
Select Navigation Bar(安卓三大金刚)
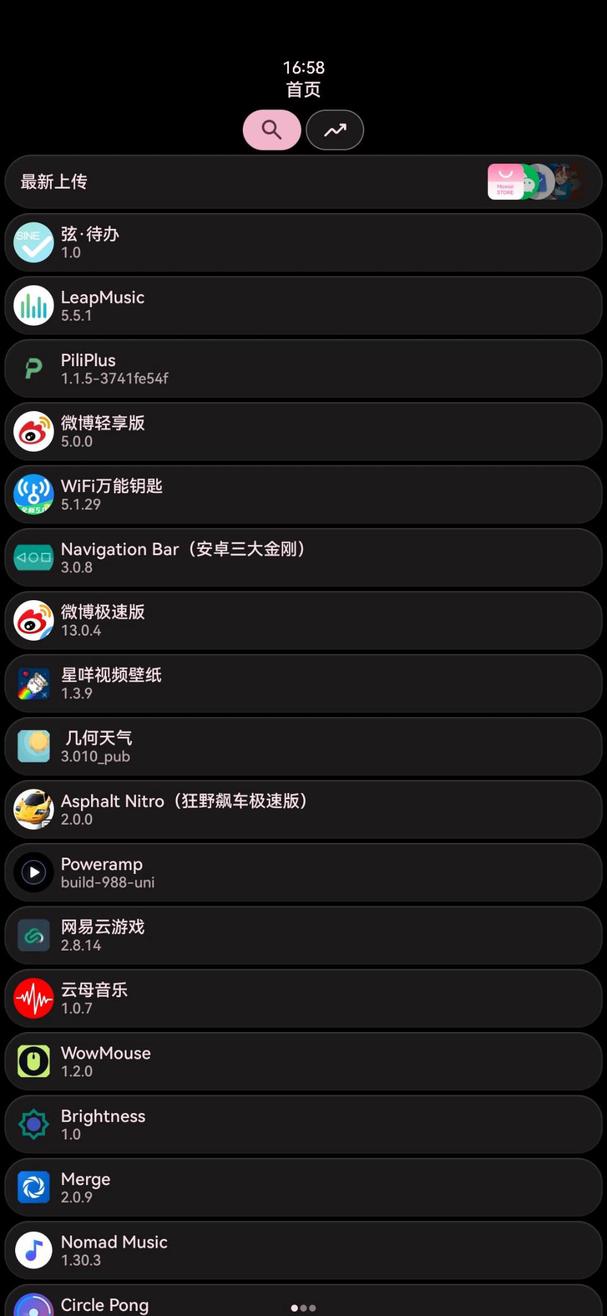(303, 558)
